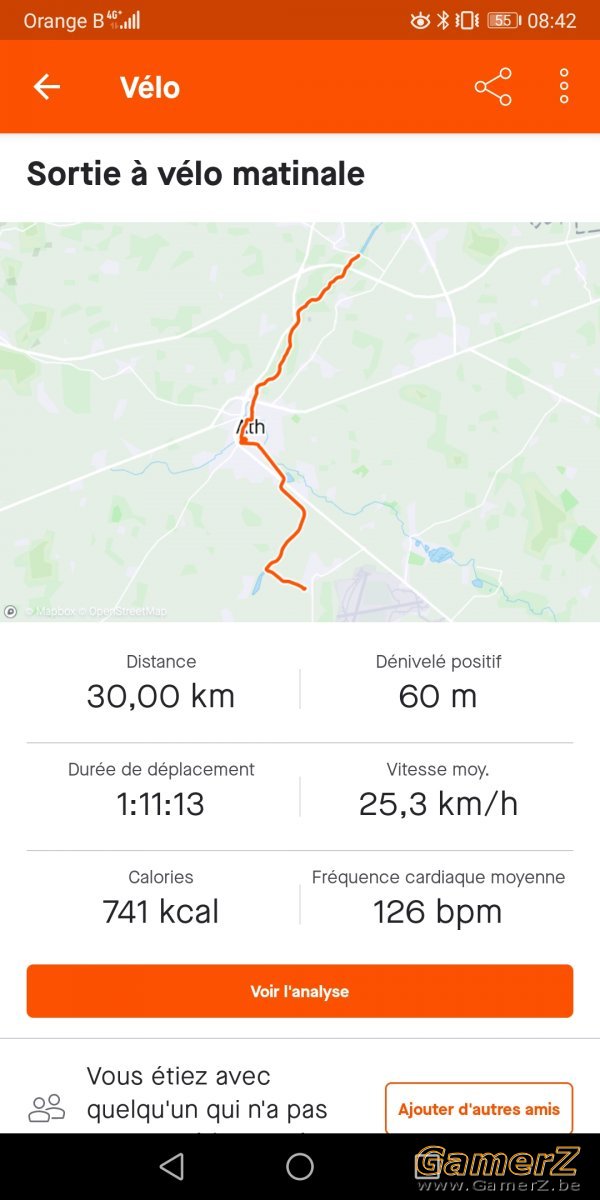Viewport: 600px width, 1200px height.
Task: Go back with the top-left arrow
Action: 47,87
